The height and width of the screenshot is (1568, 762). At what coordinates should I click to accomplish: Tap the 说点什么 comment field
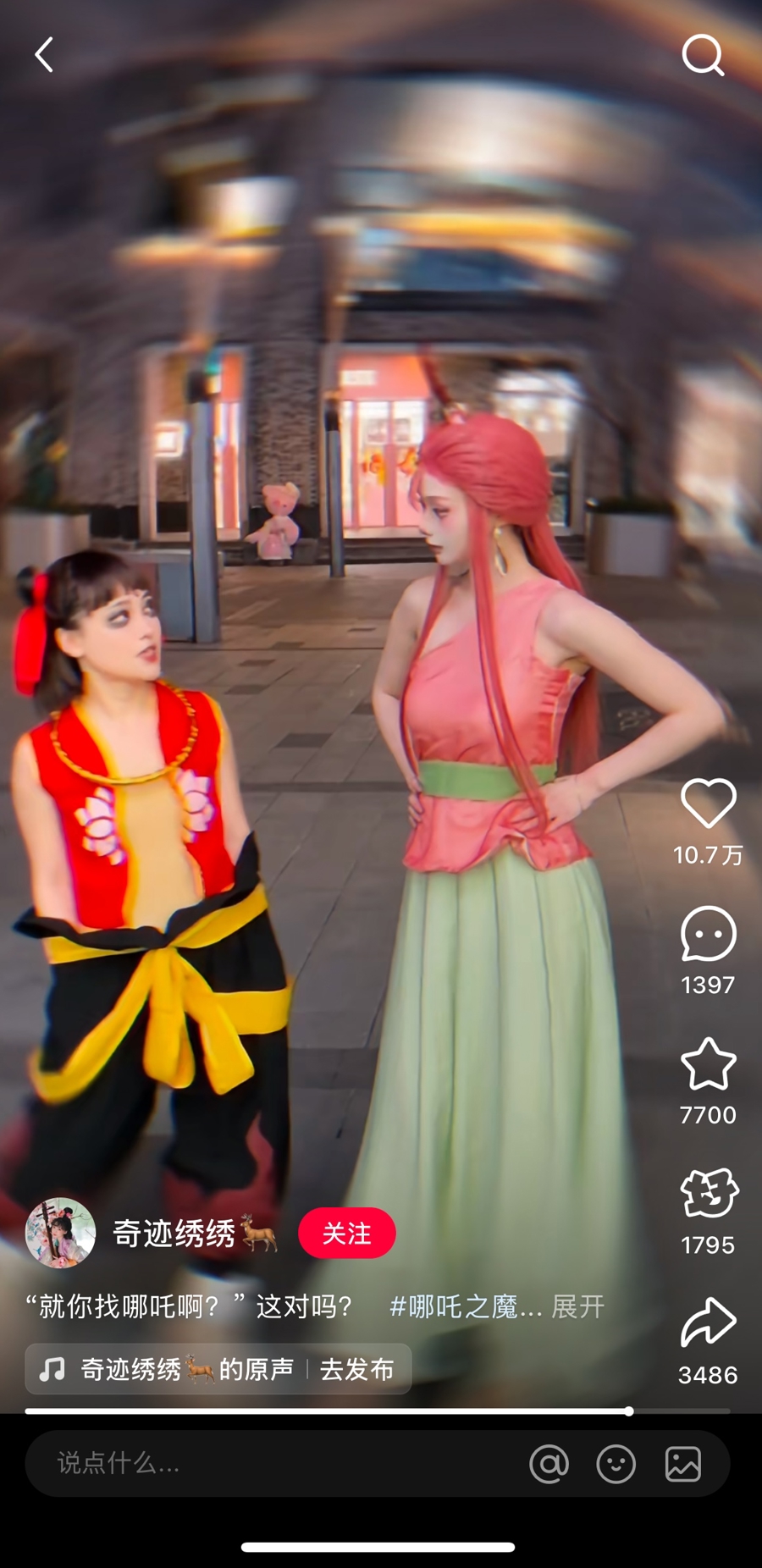[x=254, y=1463]
